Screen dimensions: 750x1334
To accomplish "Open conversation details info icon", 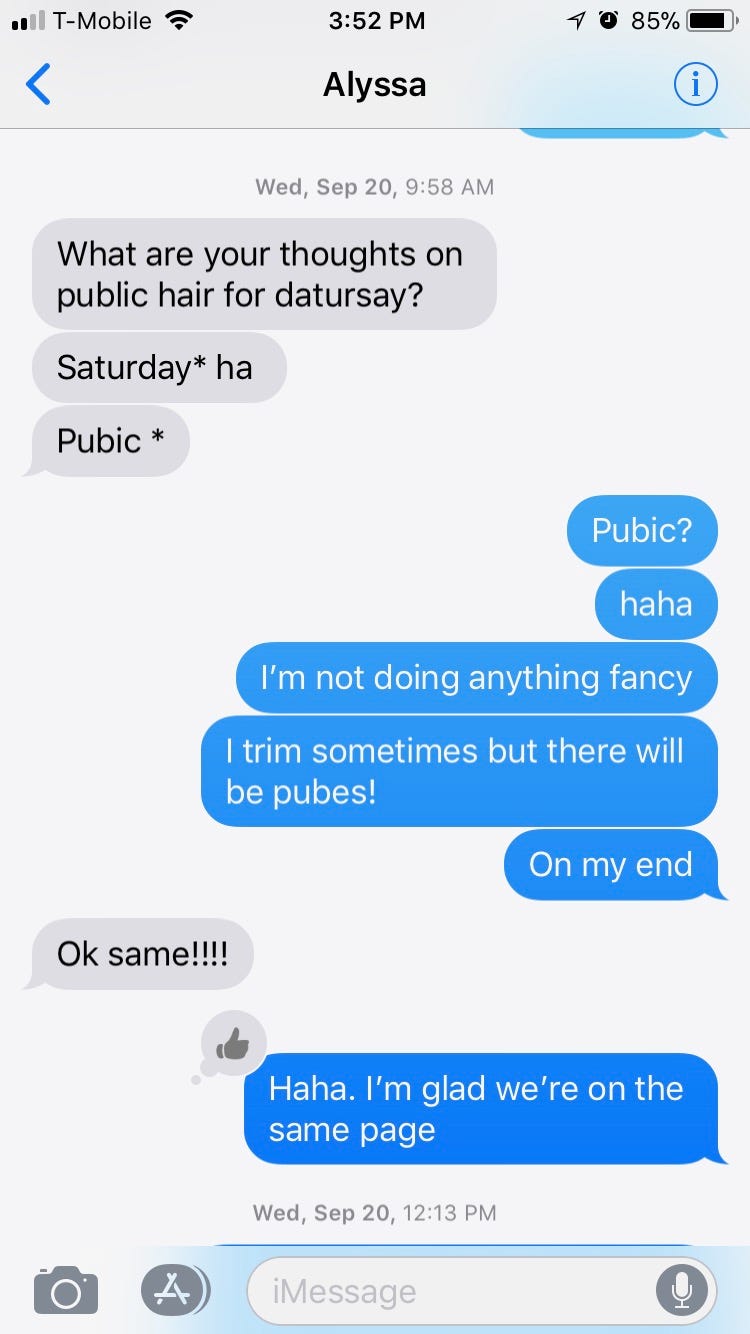I will [696, 85].
